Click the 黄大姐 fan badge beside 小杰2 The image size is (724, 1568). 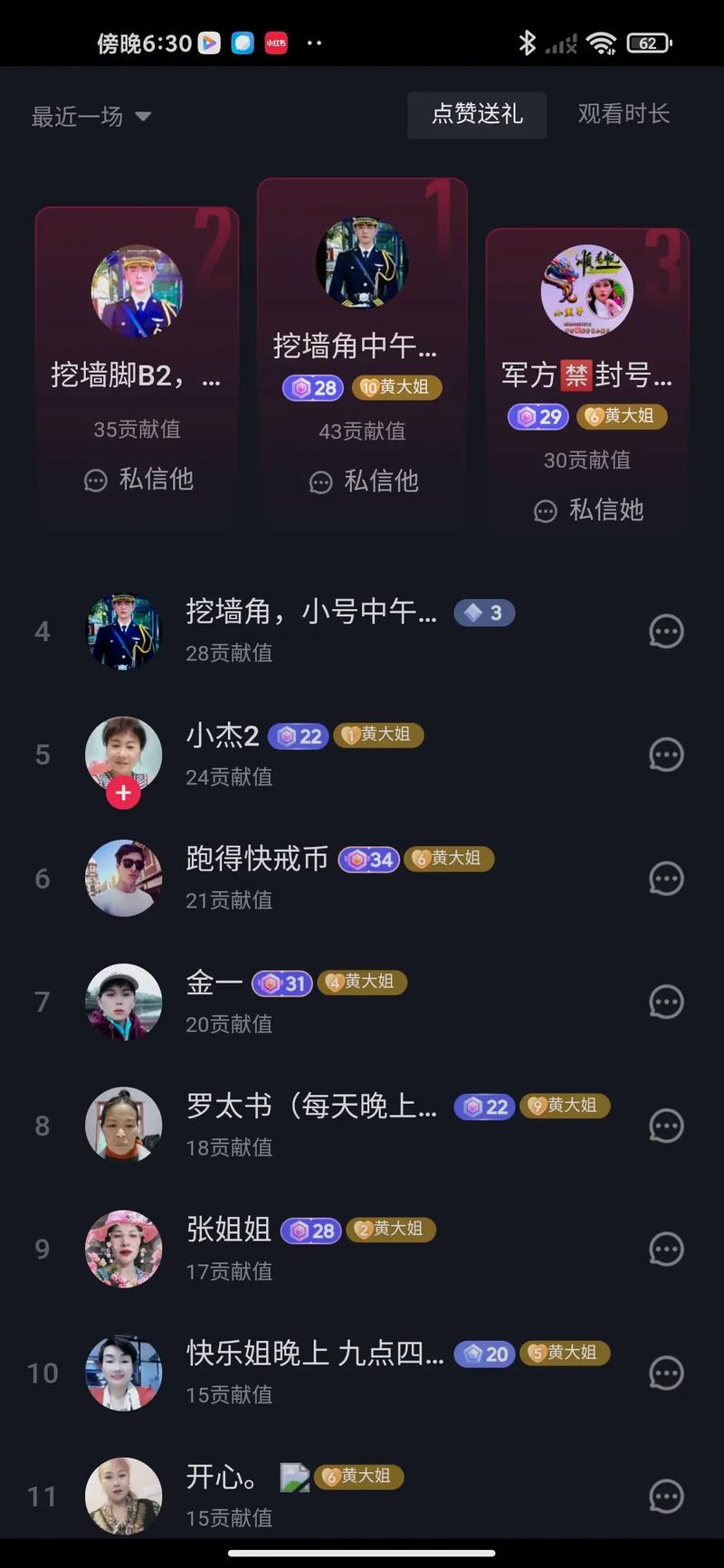coord(378,736)
